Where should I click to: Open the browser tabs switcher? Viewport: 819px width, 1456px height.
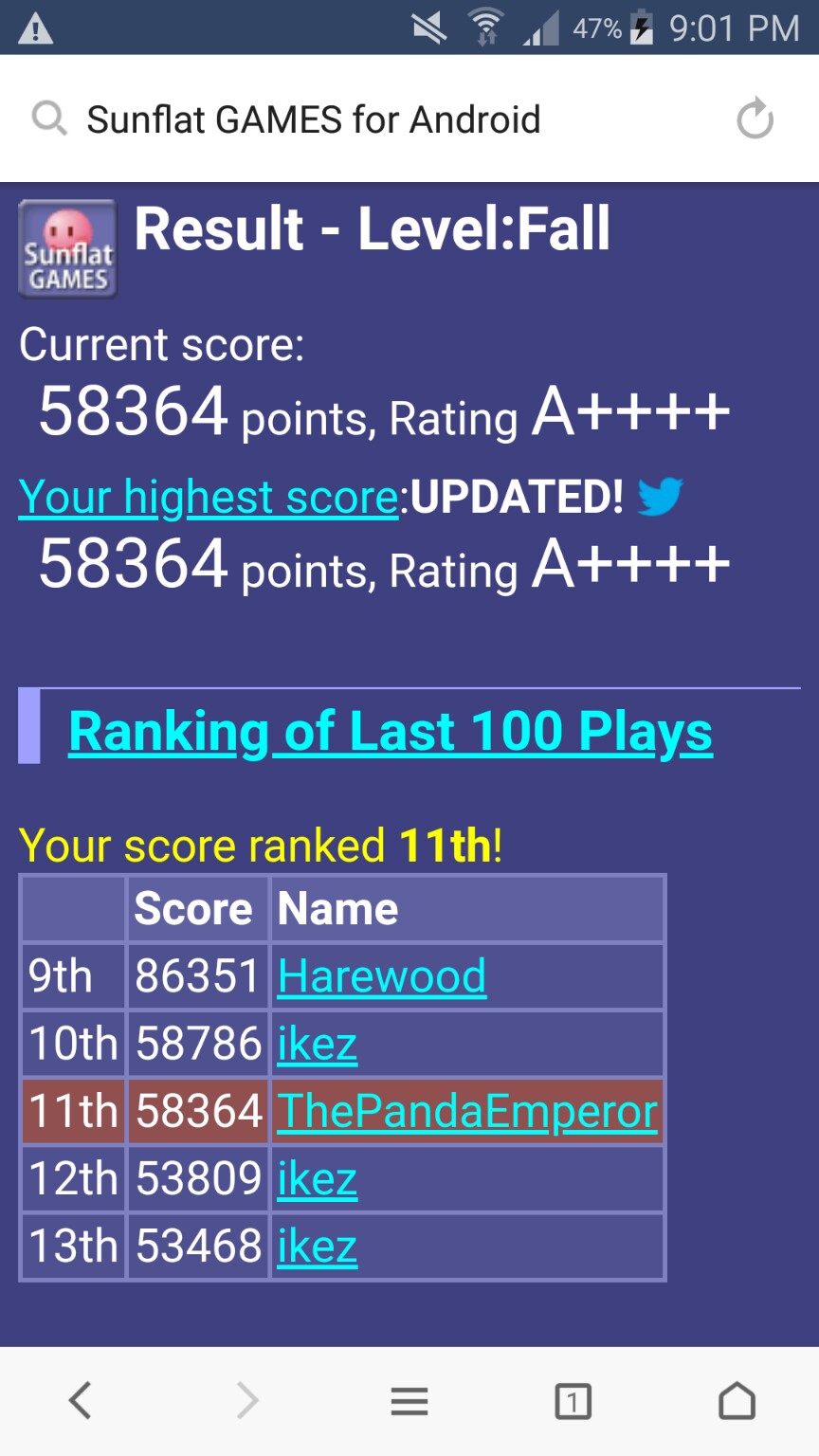[x=573, y=1400]
